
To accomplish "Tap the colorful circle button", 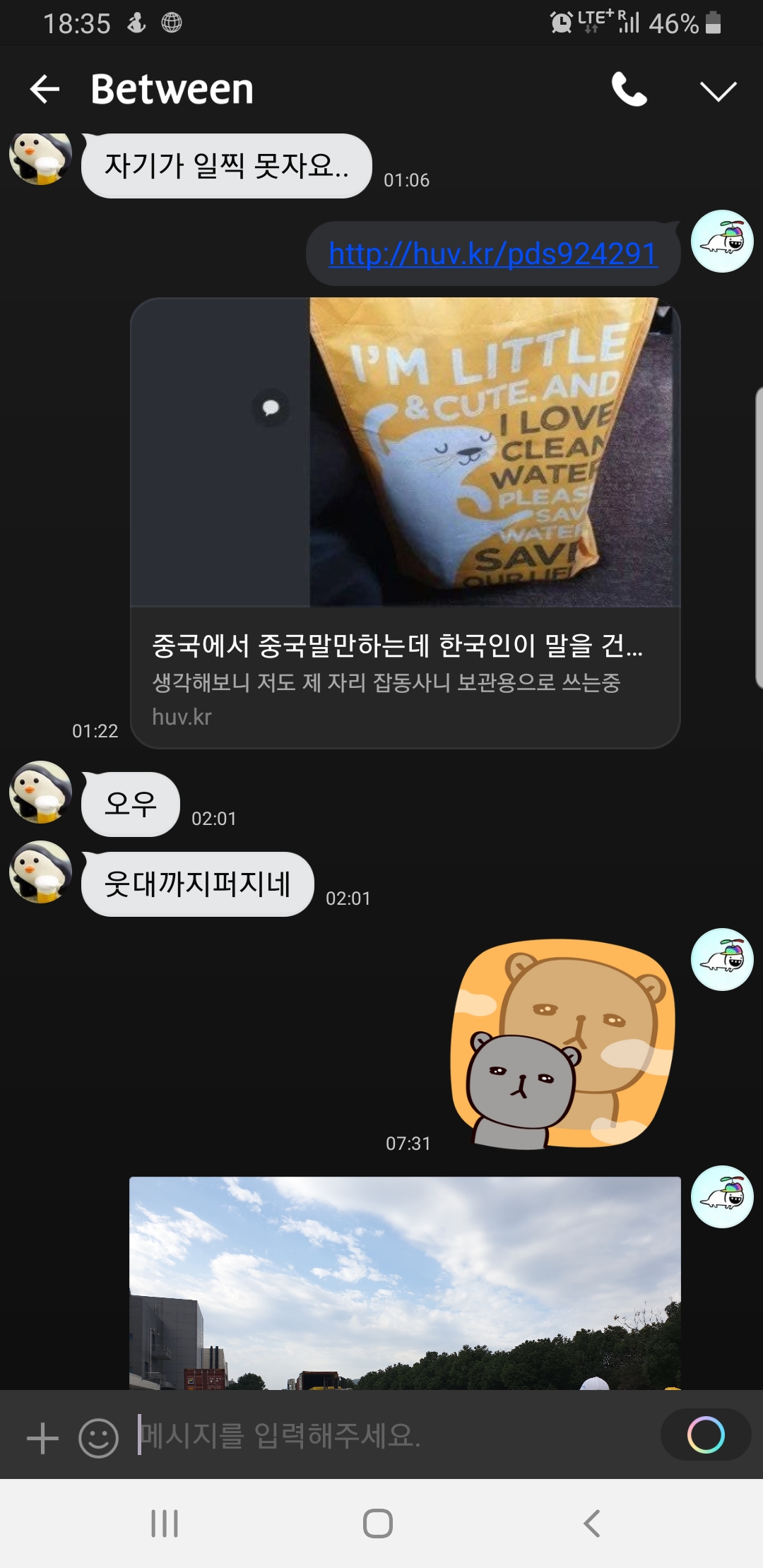I will (705, 1435).
